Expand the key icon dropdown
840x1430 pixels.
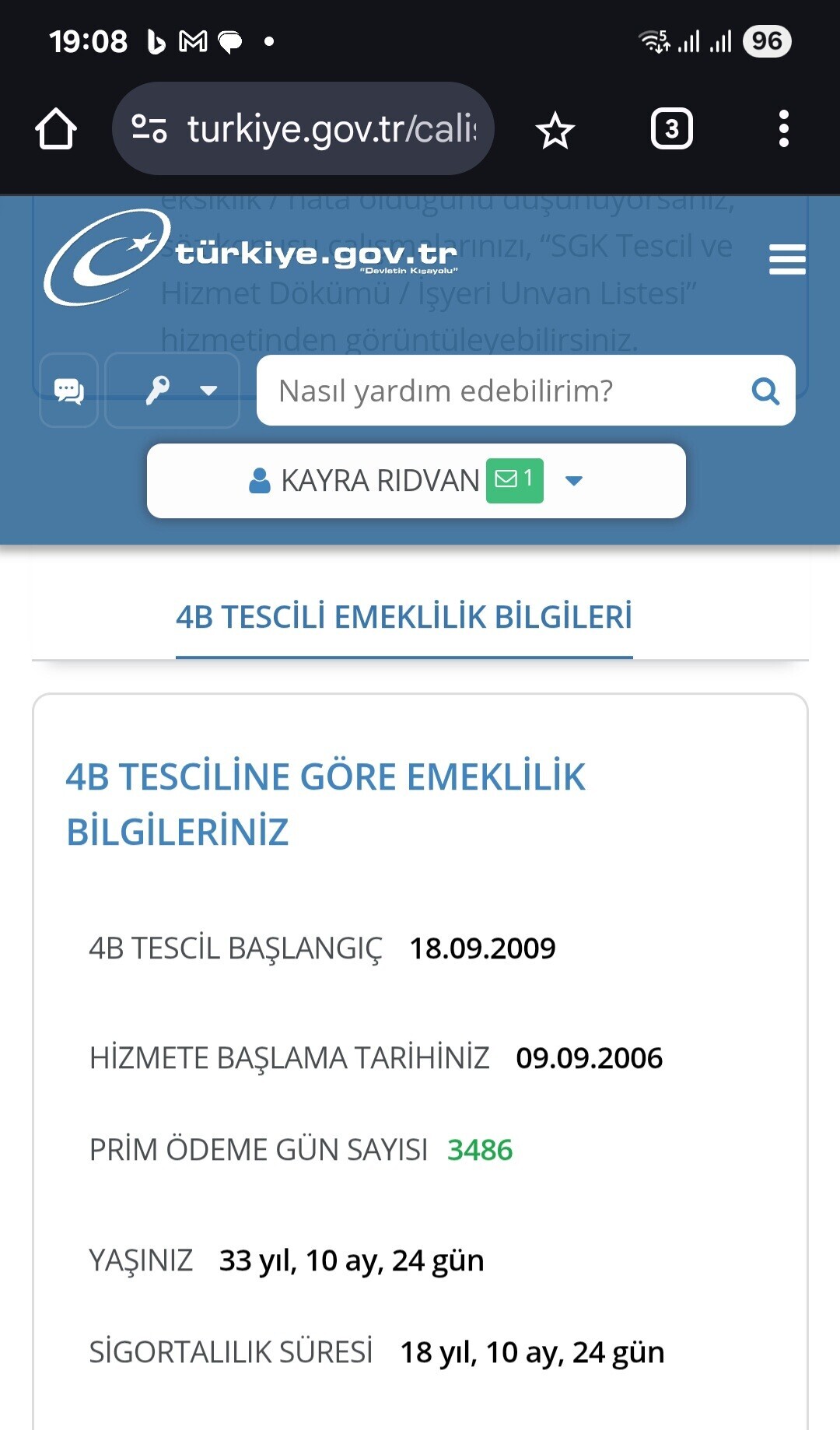[172, 390]
